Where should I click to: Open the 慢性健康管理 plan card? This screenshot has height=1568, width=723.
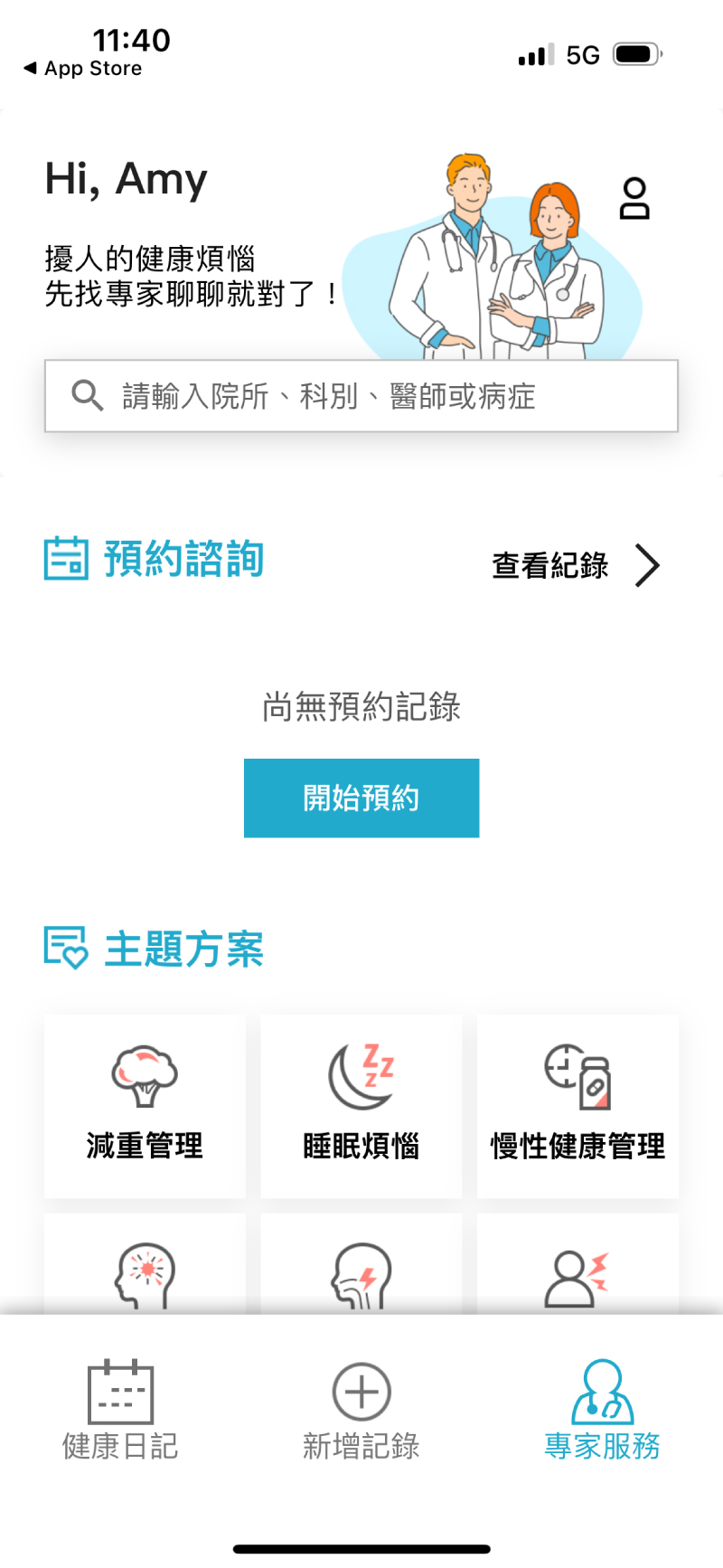[577, 1106]
